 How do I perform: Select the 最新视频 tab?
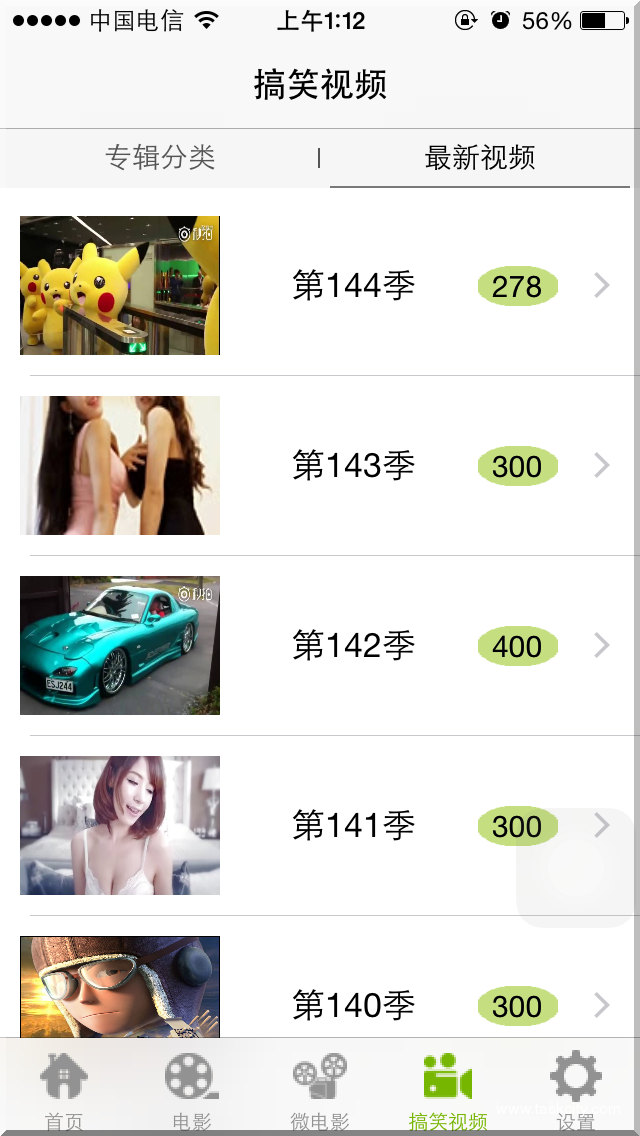480,158
